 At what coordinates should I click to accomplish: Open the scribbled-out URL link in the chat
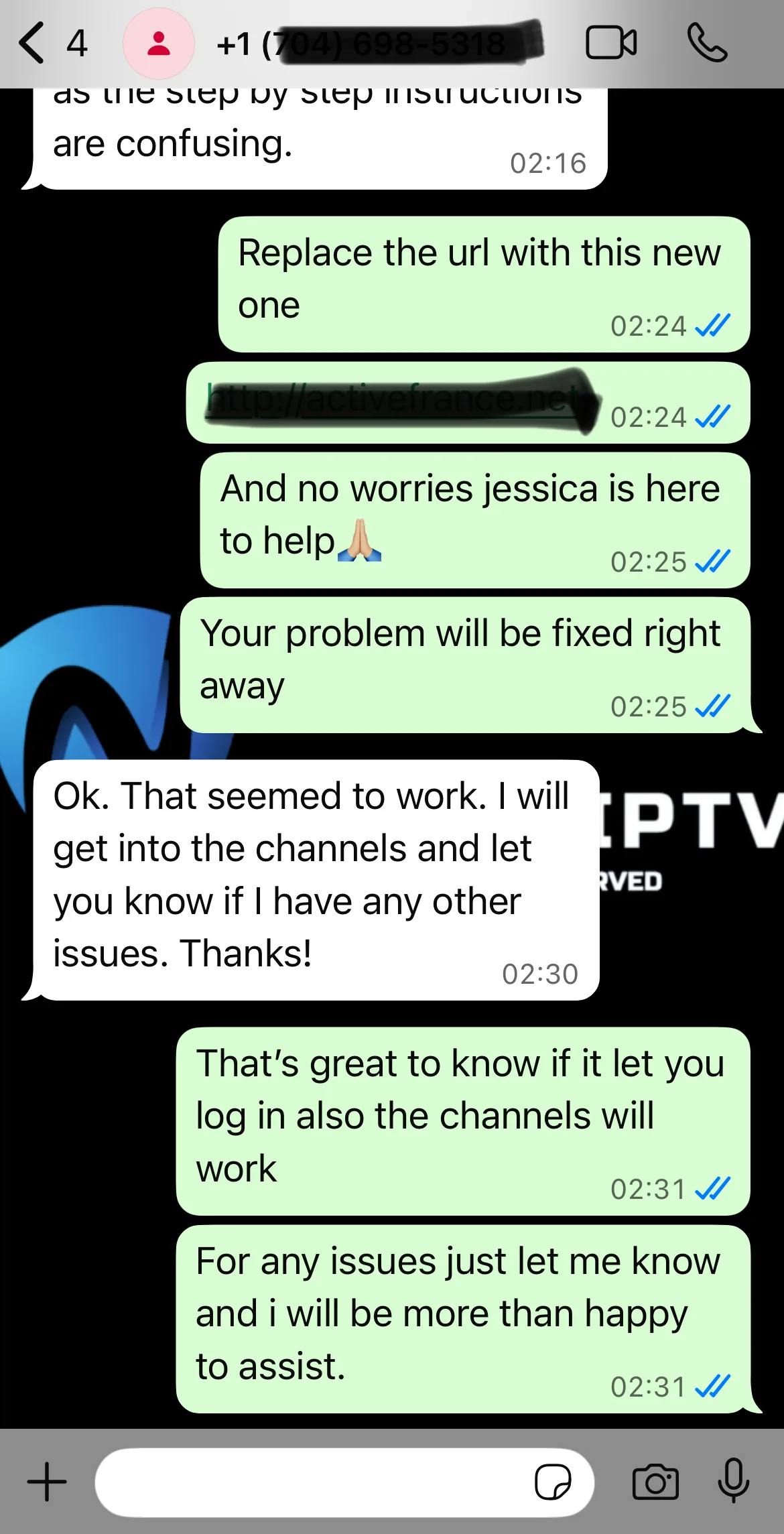395,401
